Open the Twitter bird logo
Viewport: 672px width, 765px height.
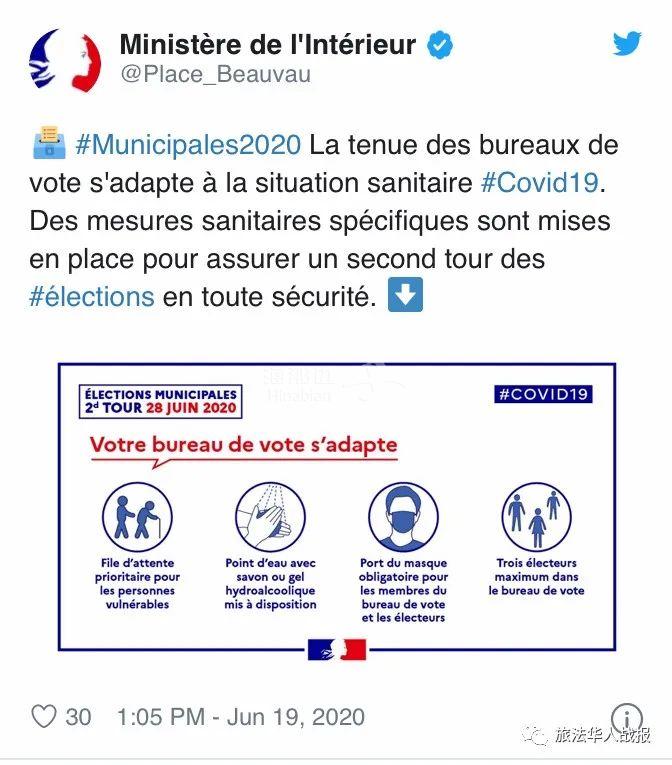[627, 45]
